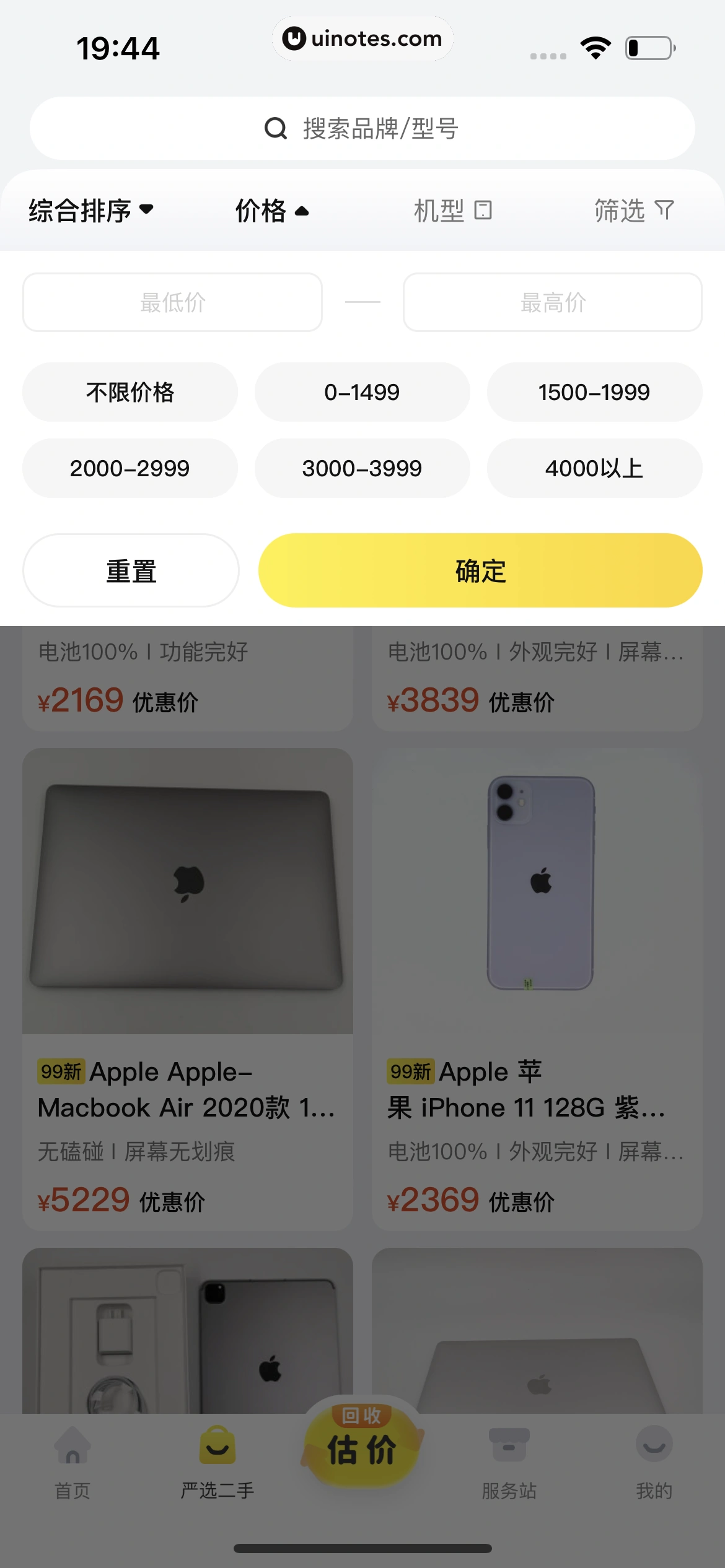
Task: Go to the 首页 home tab
Action: pyautogui.click(x=72, y=1461)
